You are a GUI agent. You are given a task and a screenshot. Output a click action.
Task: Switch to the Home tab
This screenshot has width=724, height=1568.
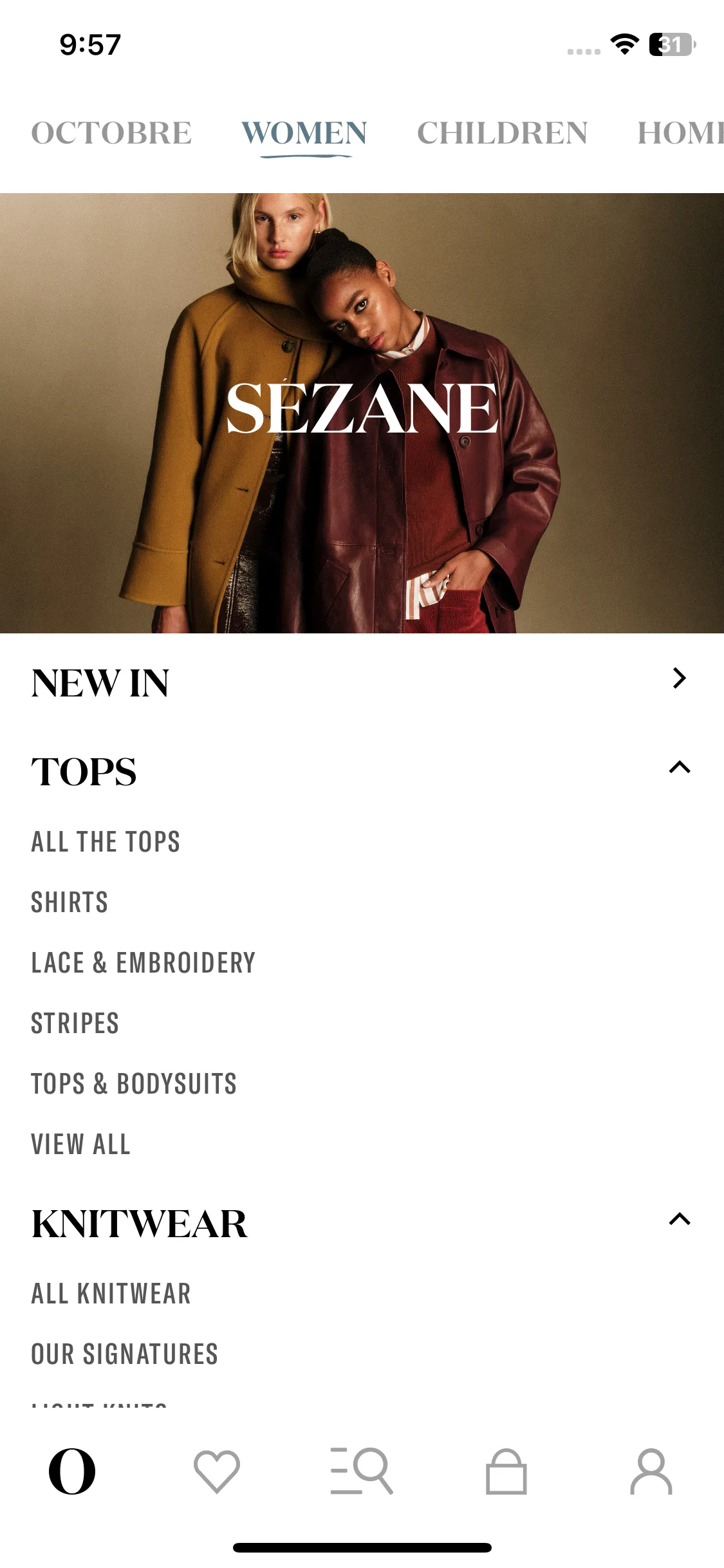(x=680, y=133)
